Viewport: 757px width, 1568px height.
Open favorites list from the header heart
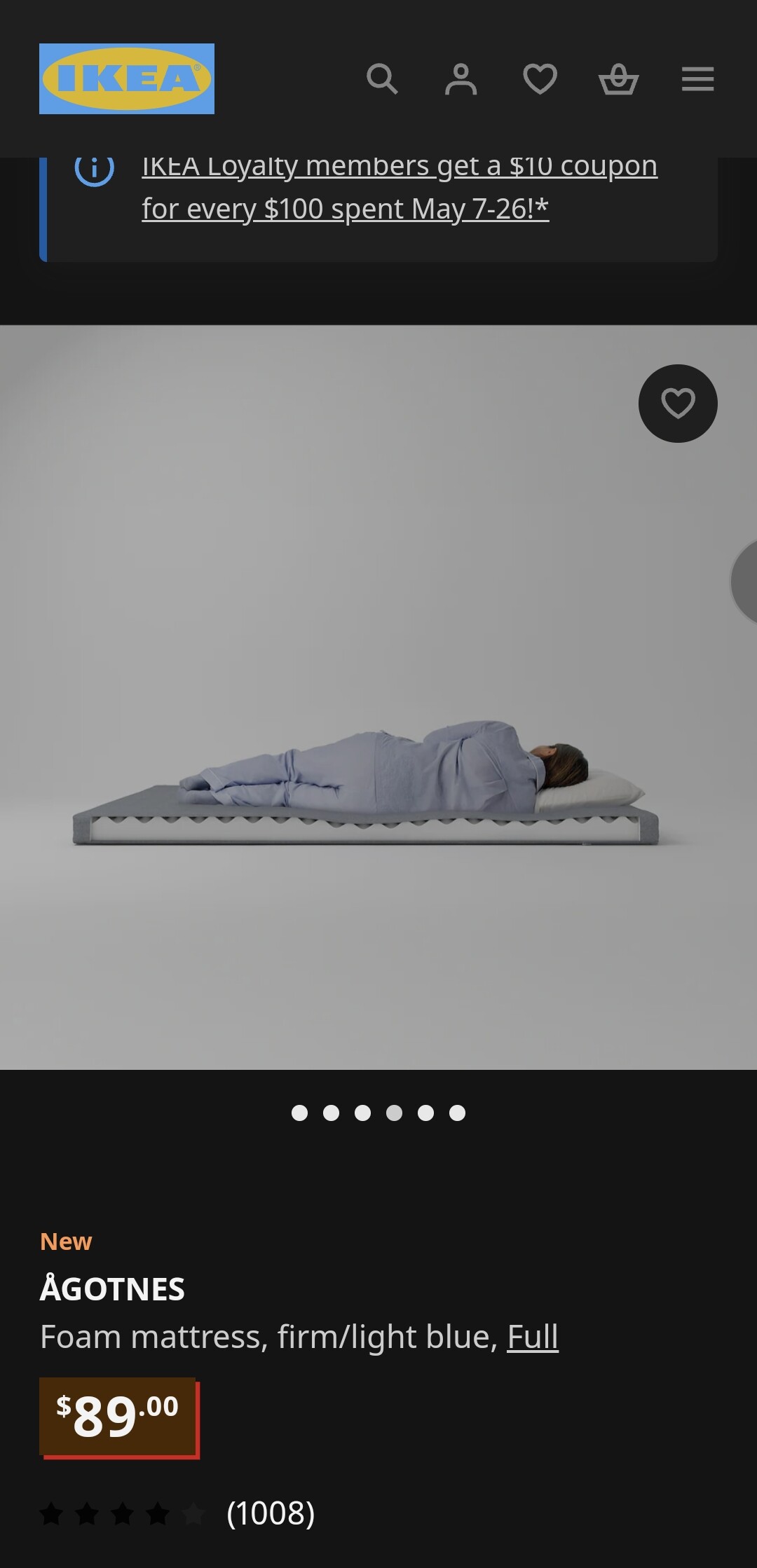click(x=540, y=78)
